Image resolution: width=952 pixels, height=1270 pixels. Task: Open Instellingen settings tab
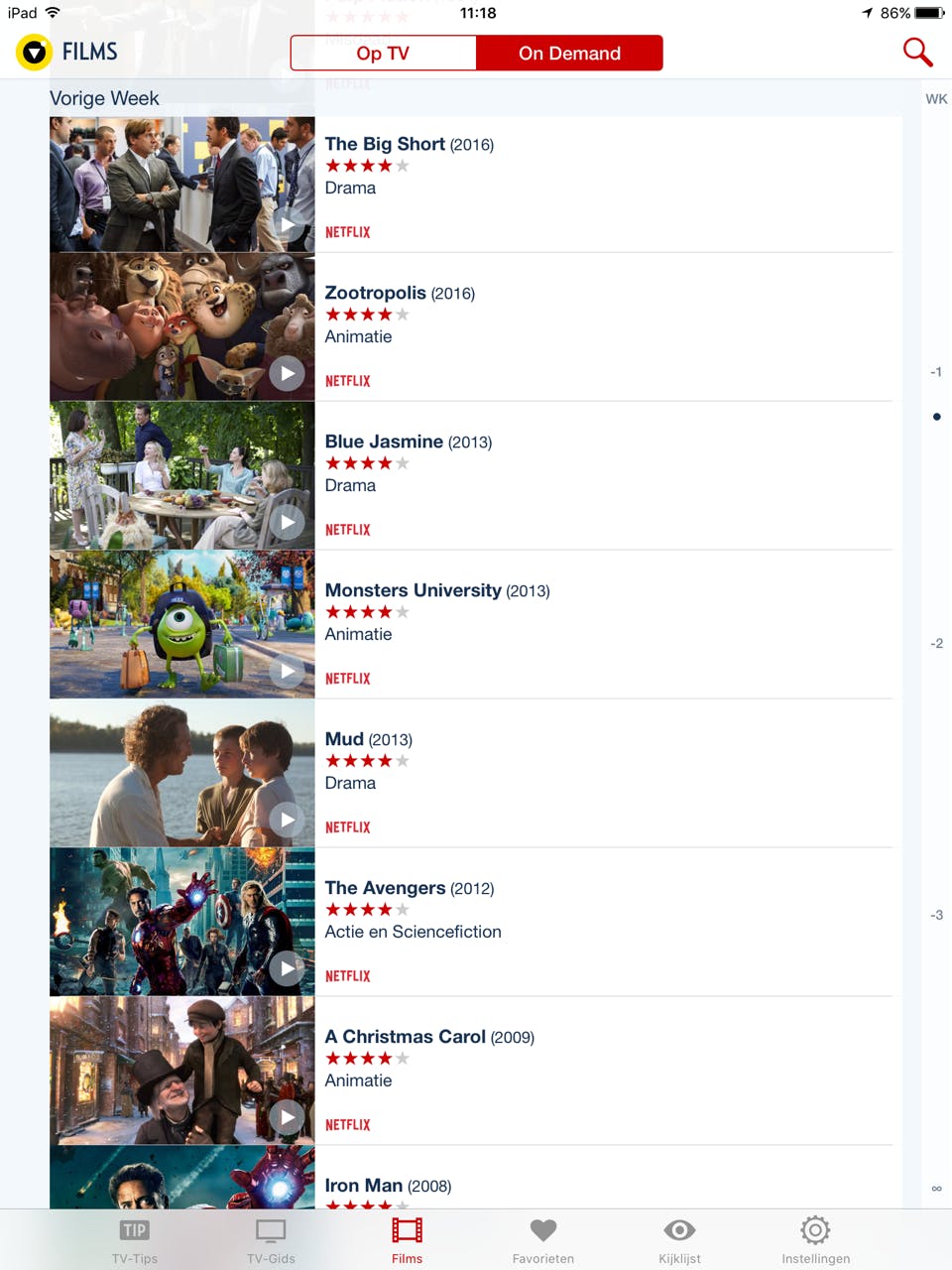[x=815, y=1240]
